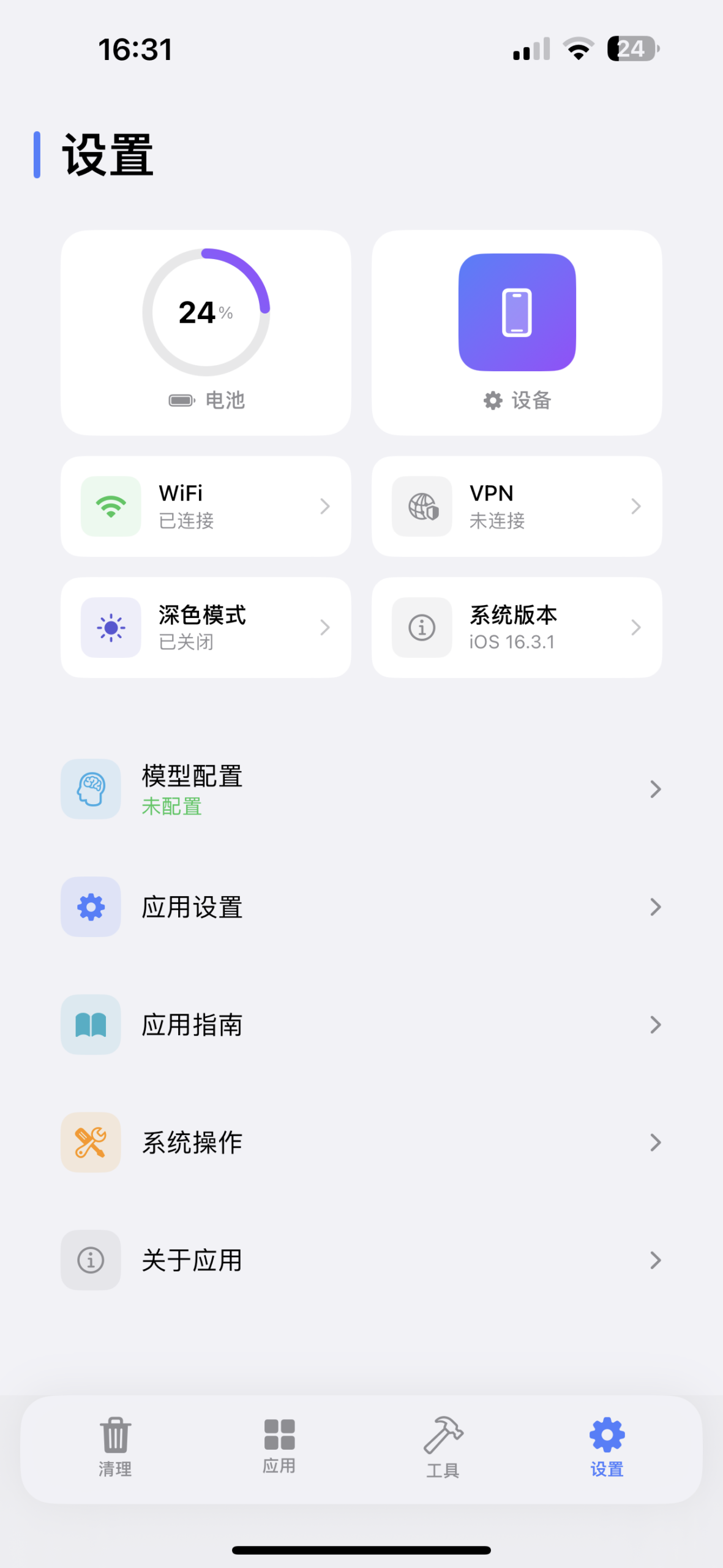Screen dimensions: 723x1568
Task: Toggle VPN connection via VPN card
Action: 516,506
